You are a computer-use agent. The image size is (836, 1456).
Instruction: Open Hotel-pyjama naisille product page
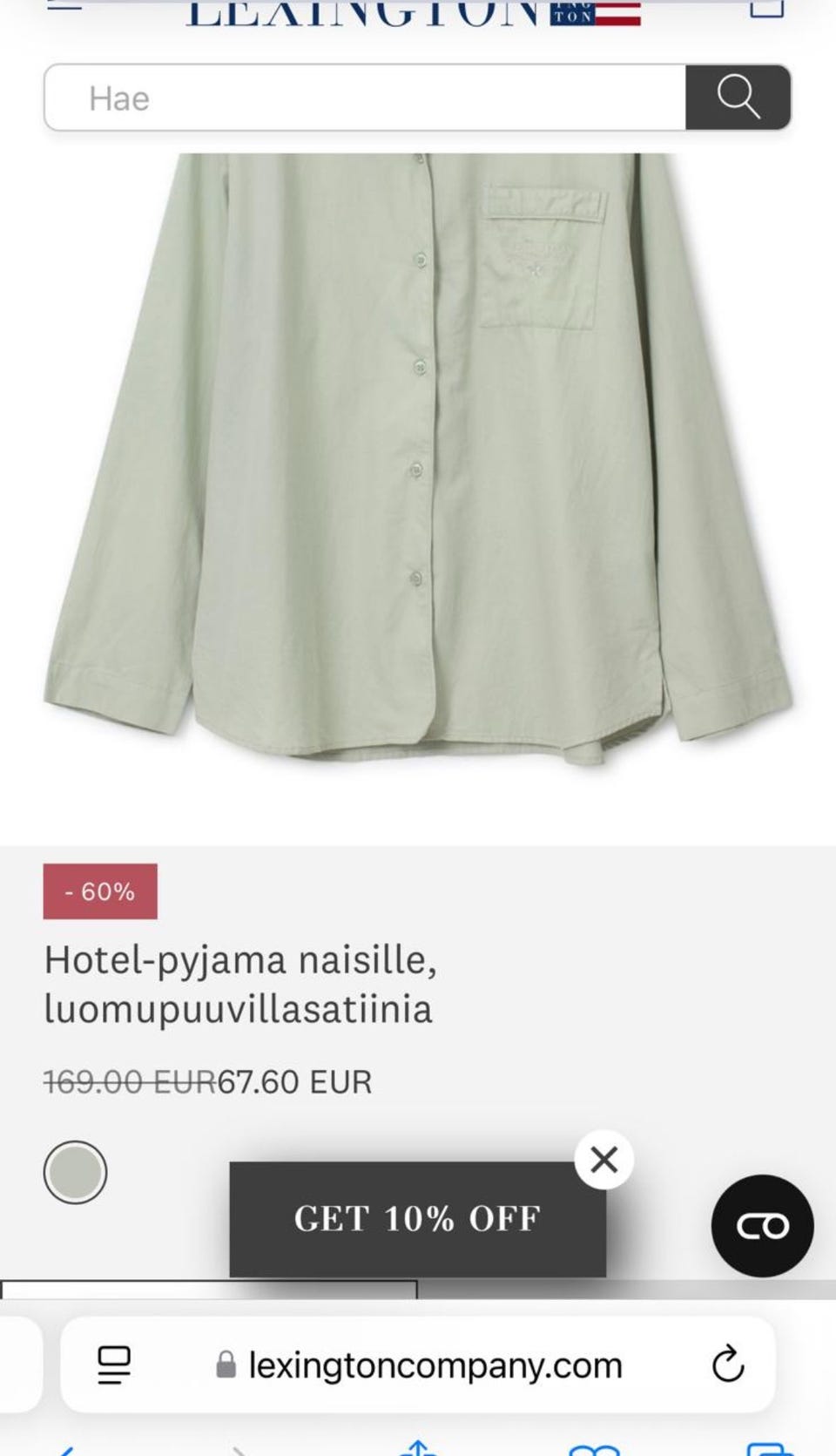point(240,984)
